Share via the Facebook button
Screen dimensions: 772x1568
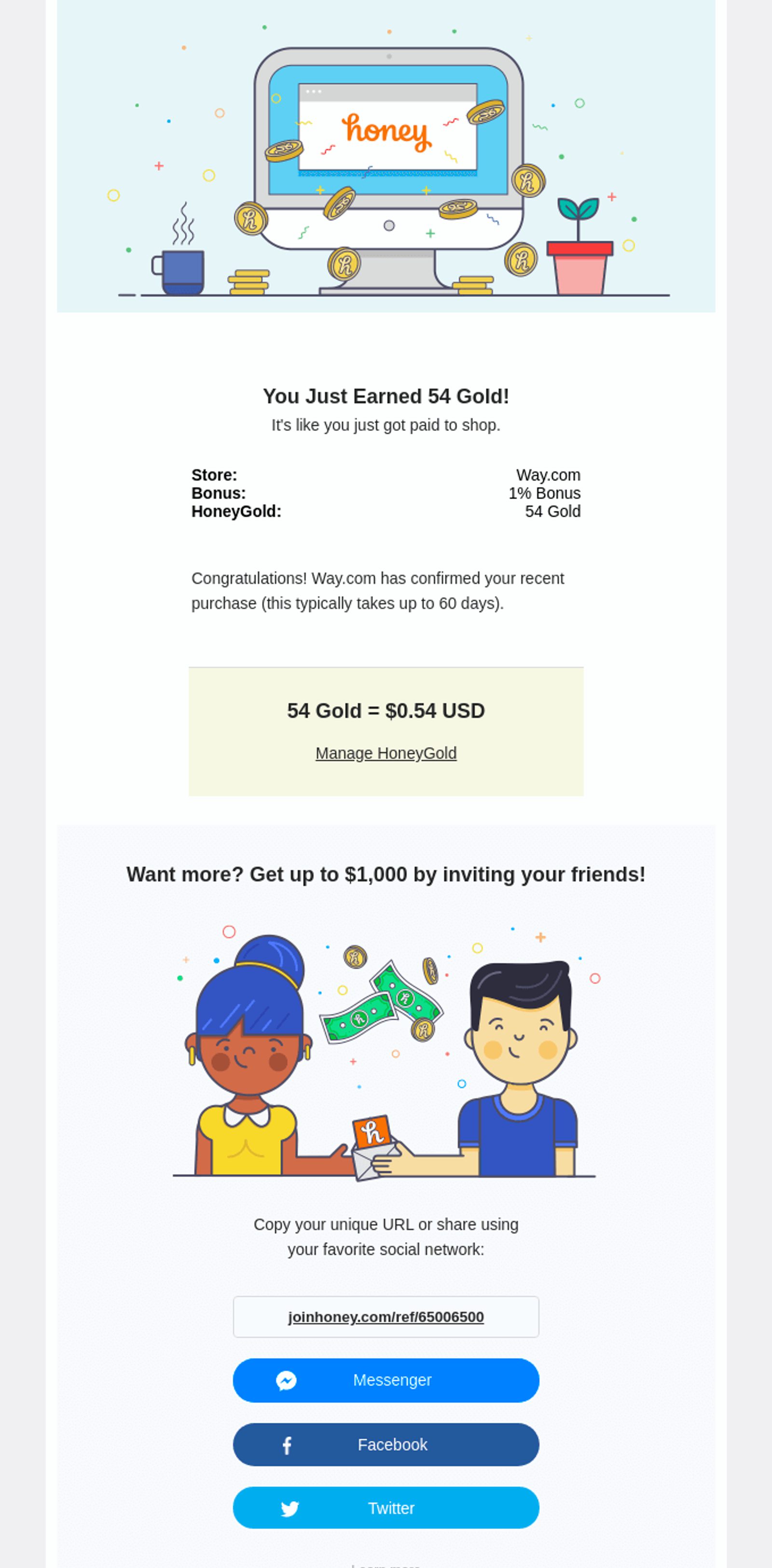(386, 1444)
